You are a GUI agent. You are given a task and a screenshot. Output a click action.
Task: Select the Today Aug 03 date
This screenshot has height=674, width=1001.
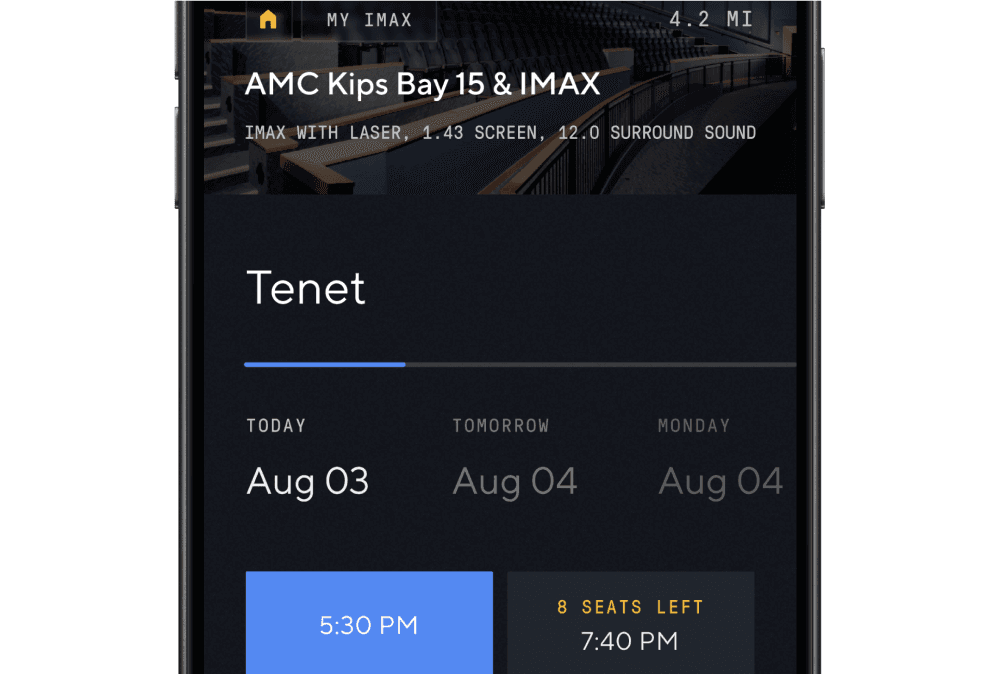click(308, 461)
